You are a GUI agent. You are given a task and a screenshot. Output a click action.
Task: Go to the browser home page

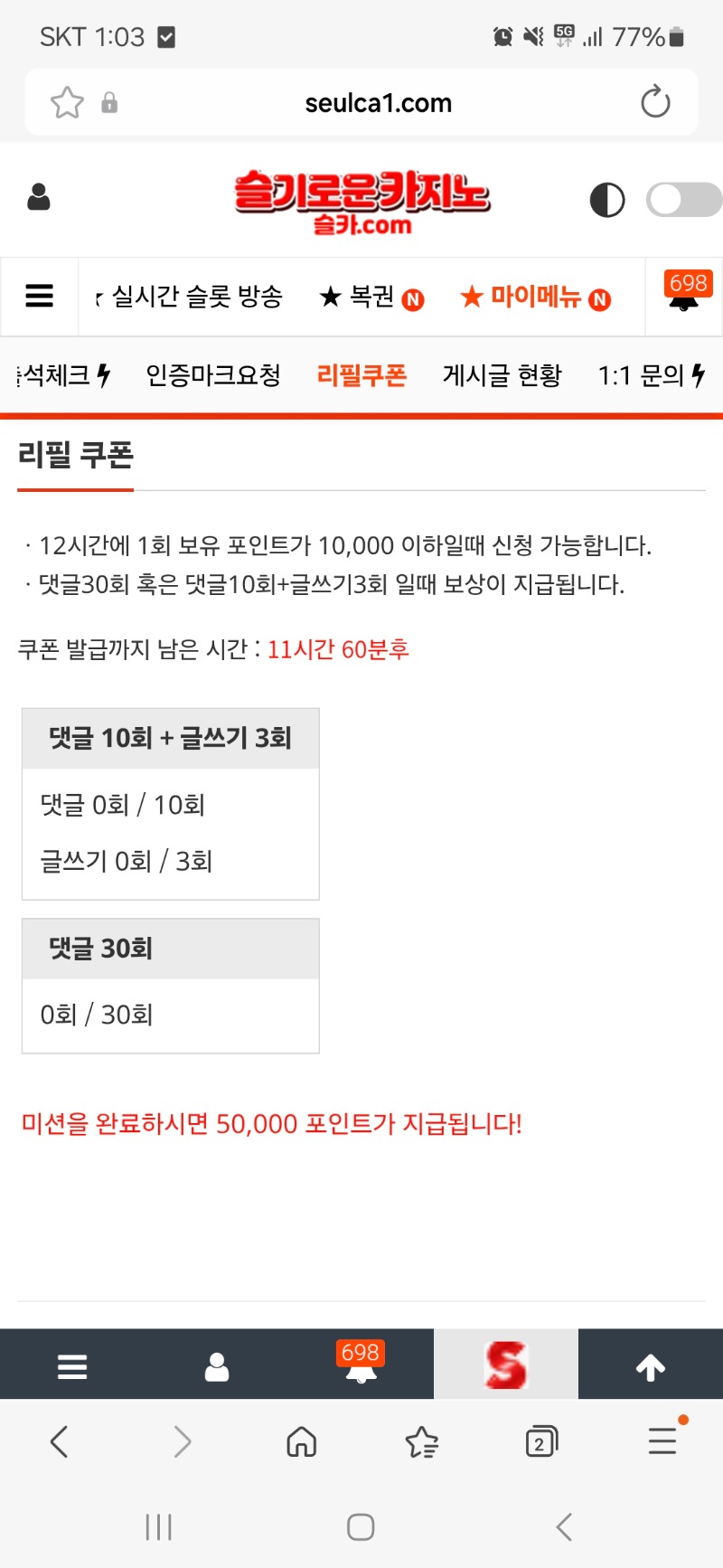point(301,1441)
